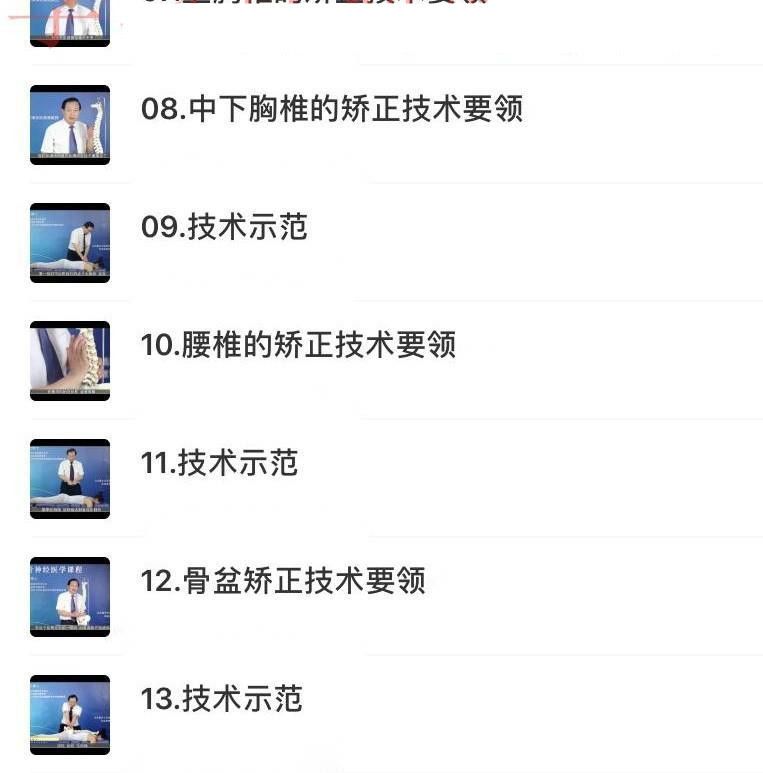Open lesson 08.中下胸椎的矫正技术要领
Screen dimensions: 763x773
tap(331, 109)
